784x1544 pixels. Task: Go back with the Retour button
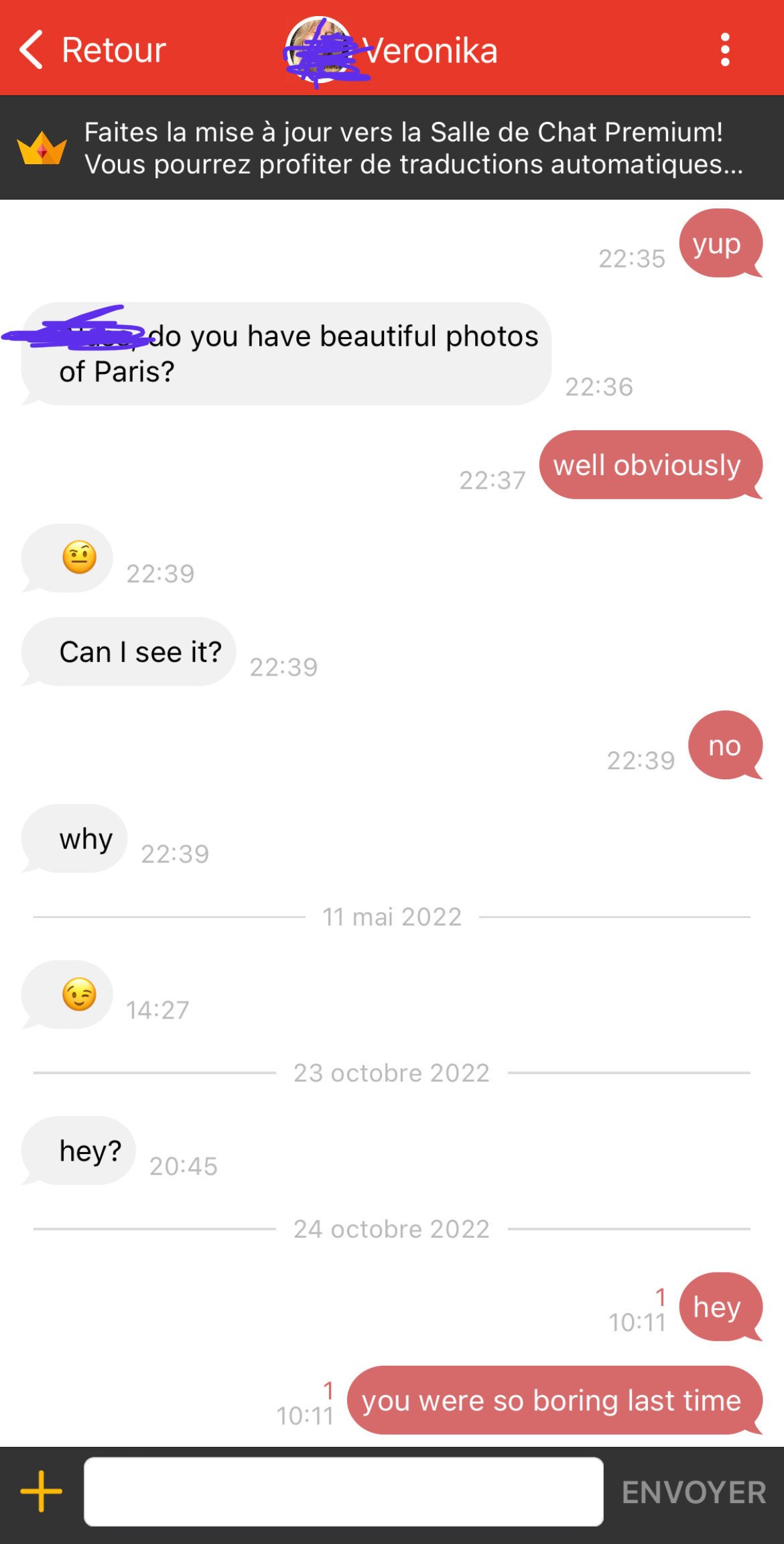tap(92, 50)
